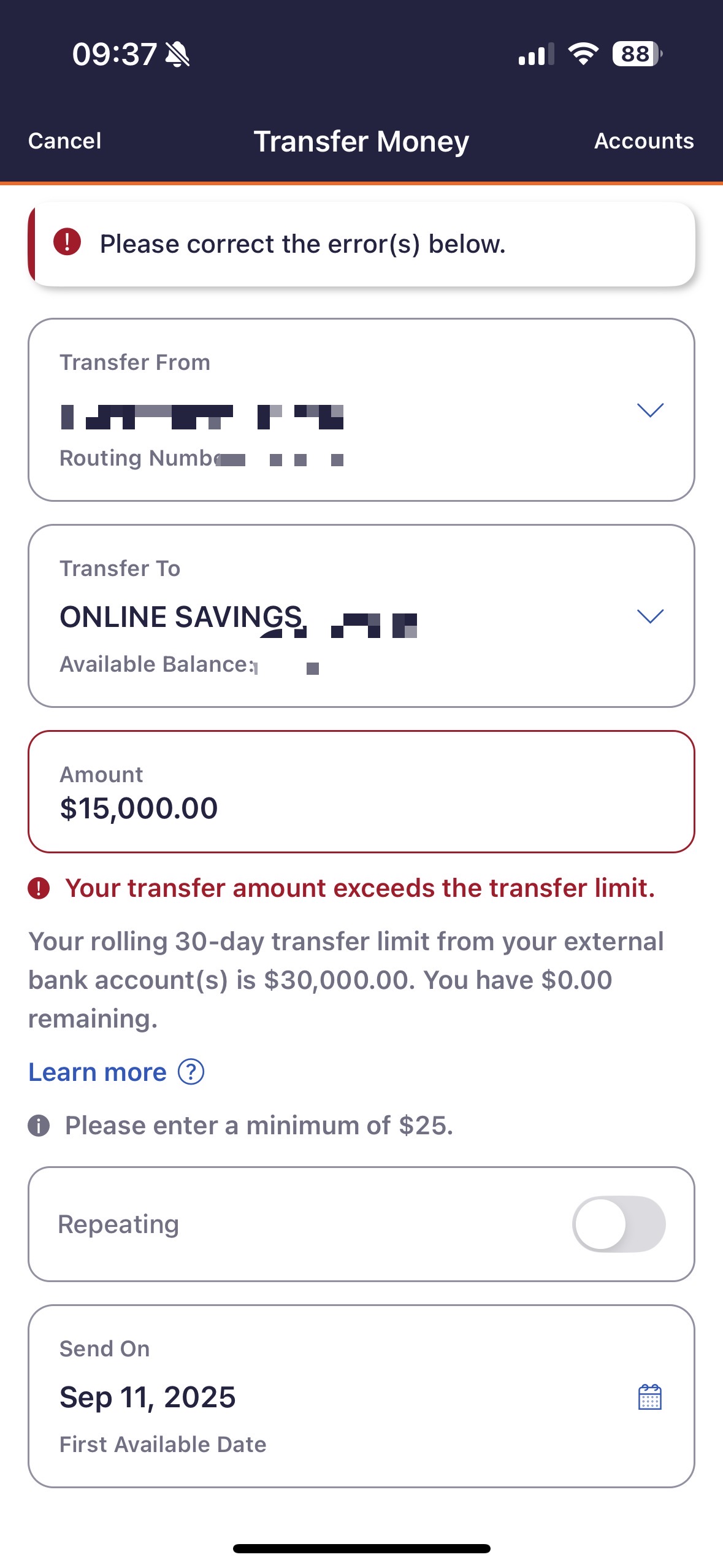Expand the Transfer From account dropdown
The height and width of the screenshot is (1568, 723).
pyautogui.click(x=650, y=410)
